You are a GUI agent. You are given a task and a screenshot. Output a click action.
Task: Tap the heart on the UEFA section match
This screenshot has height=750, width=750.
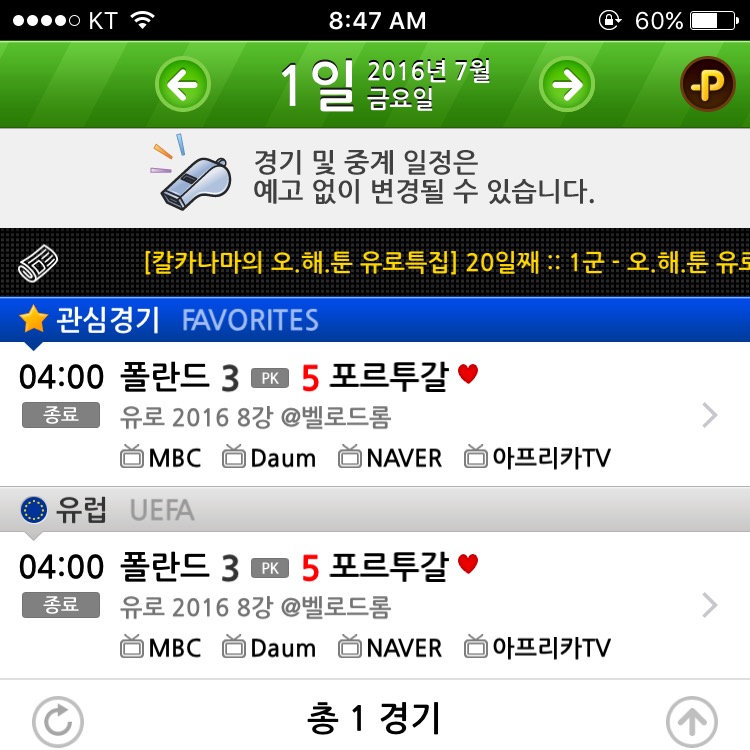coord(468,563)
